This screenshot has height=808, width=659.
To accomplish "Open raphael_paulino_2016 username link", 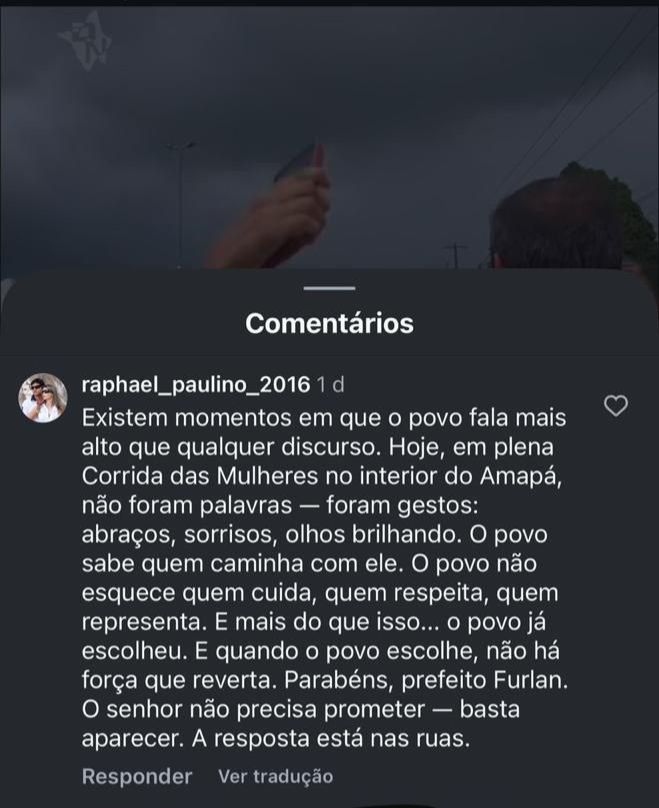I will (195, 385).
